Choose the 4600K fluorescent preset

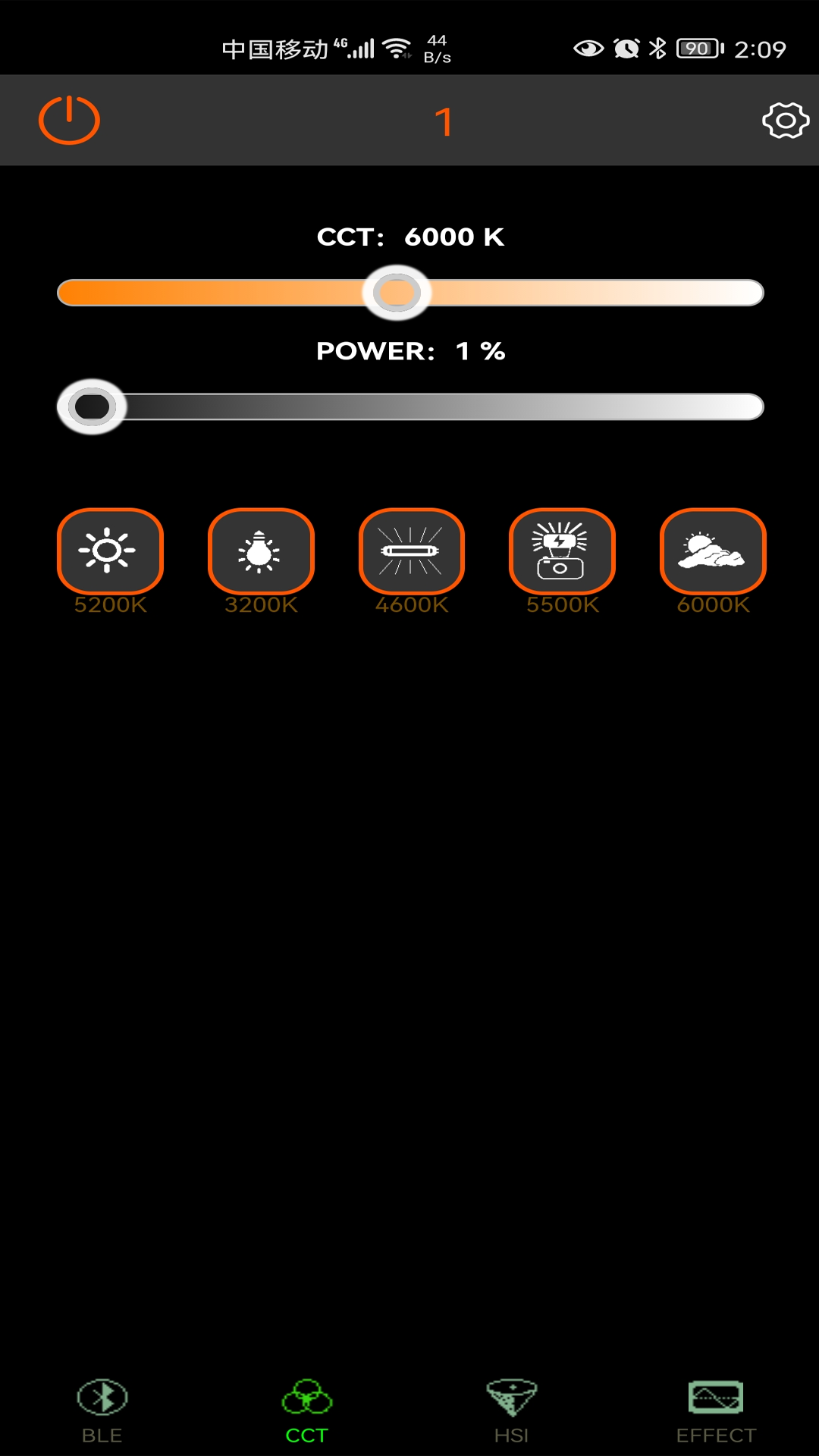pyautogui.click(x=411, y=551)
